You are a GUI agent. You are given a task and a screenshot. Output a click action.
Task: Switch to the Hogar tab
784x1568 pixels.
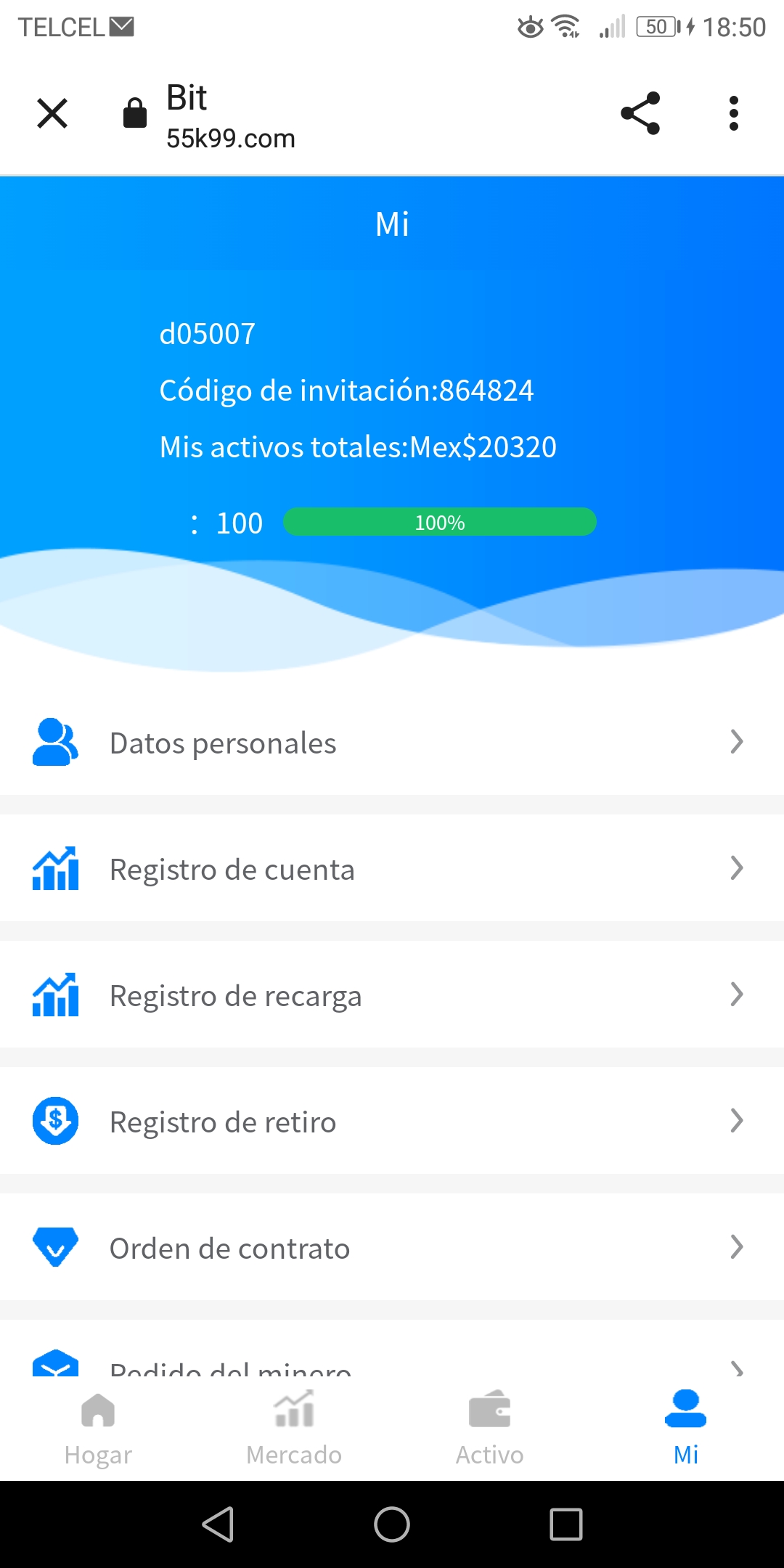pos(98,1428)
